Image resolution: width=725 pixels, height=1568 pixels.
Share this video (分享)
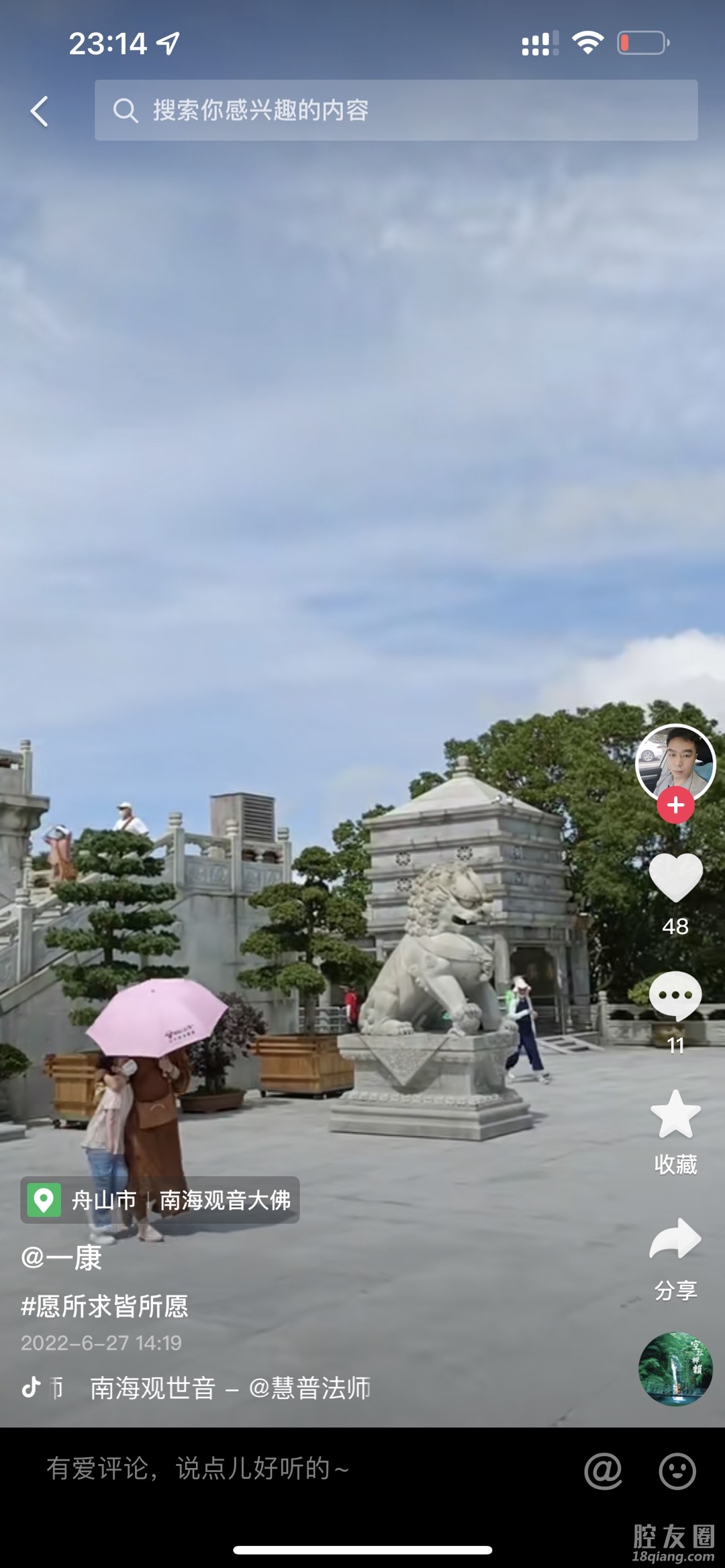pyautogui.click(x=675, y=1240)
